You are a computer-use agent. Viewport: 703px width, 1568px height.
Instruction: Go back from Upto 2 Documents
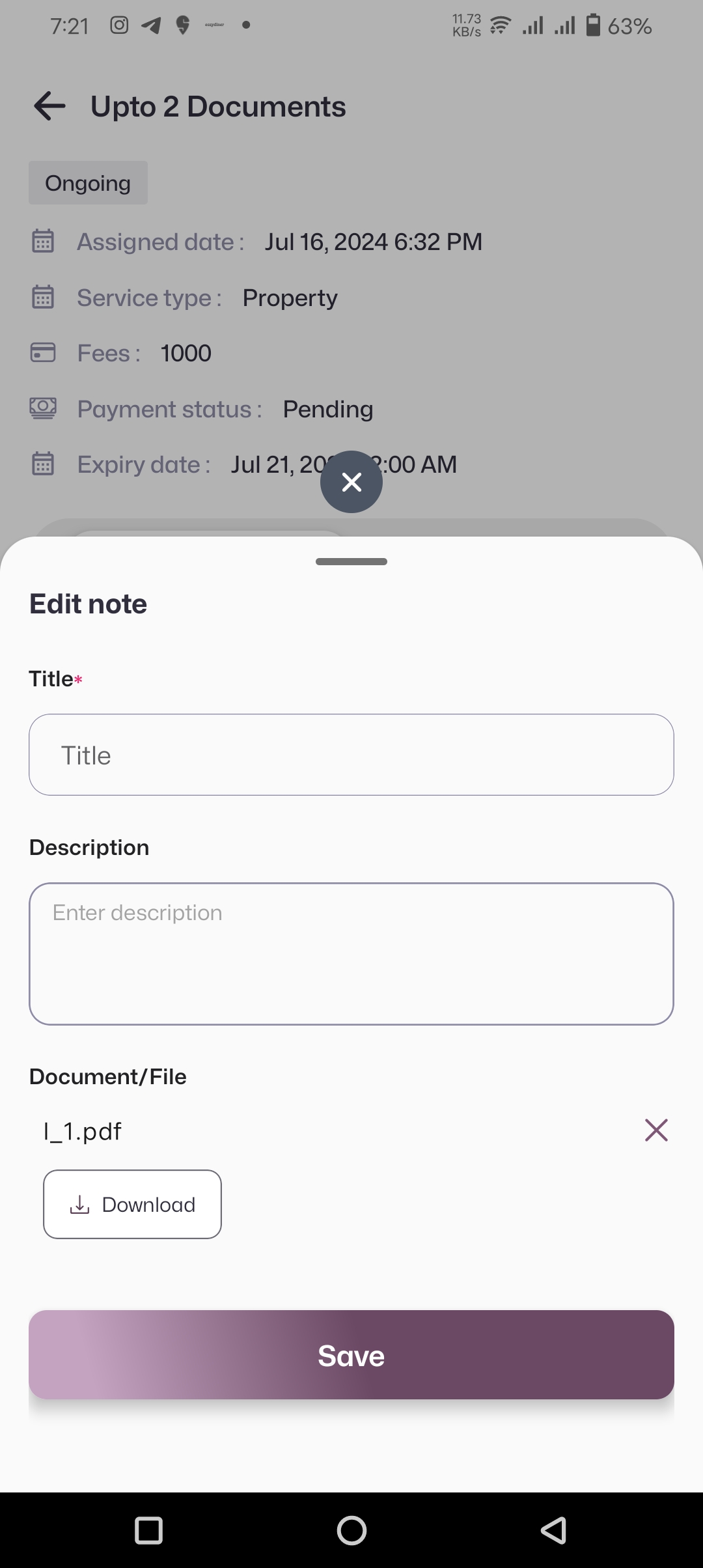(50, 106)
